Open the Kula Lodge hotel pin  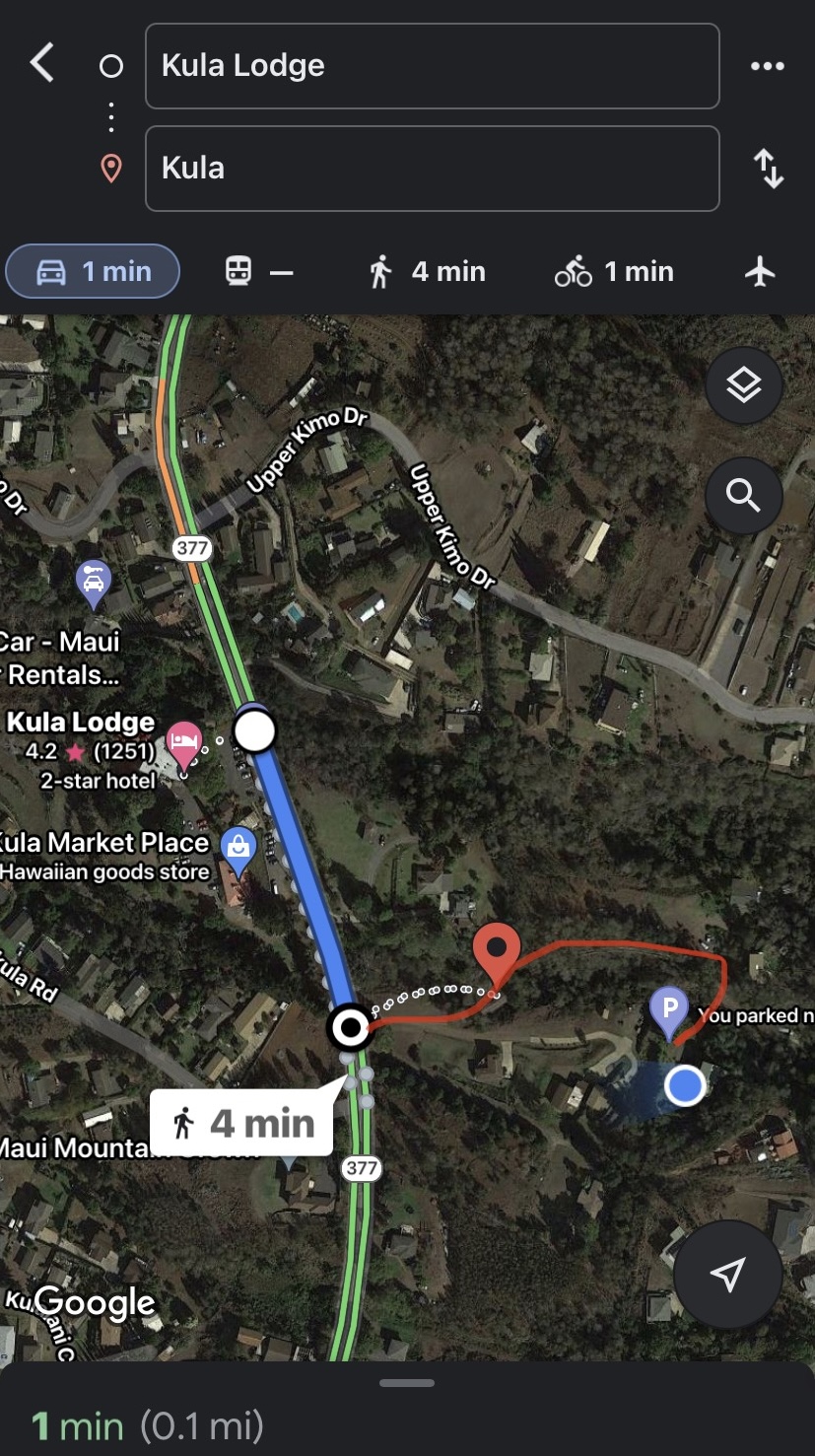[x=184, y=742]
